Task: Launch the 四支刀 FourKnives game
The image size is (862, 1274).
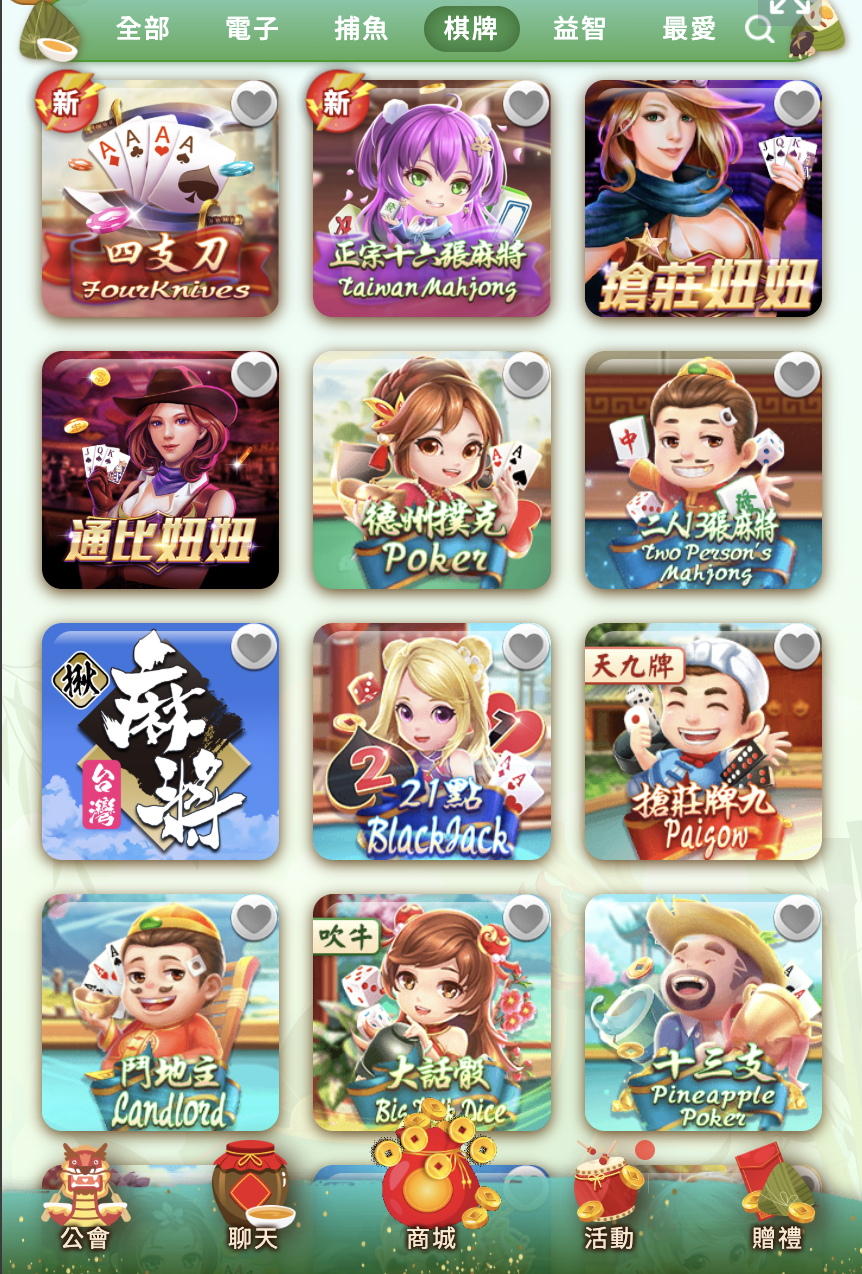Action: click(x=160, y=200)
